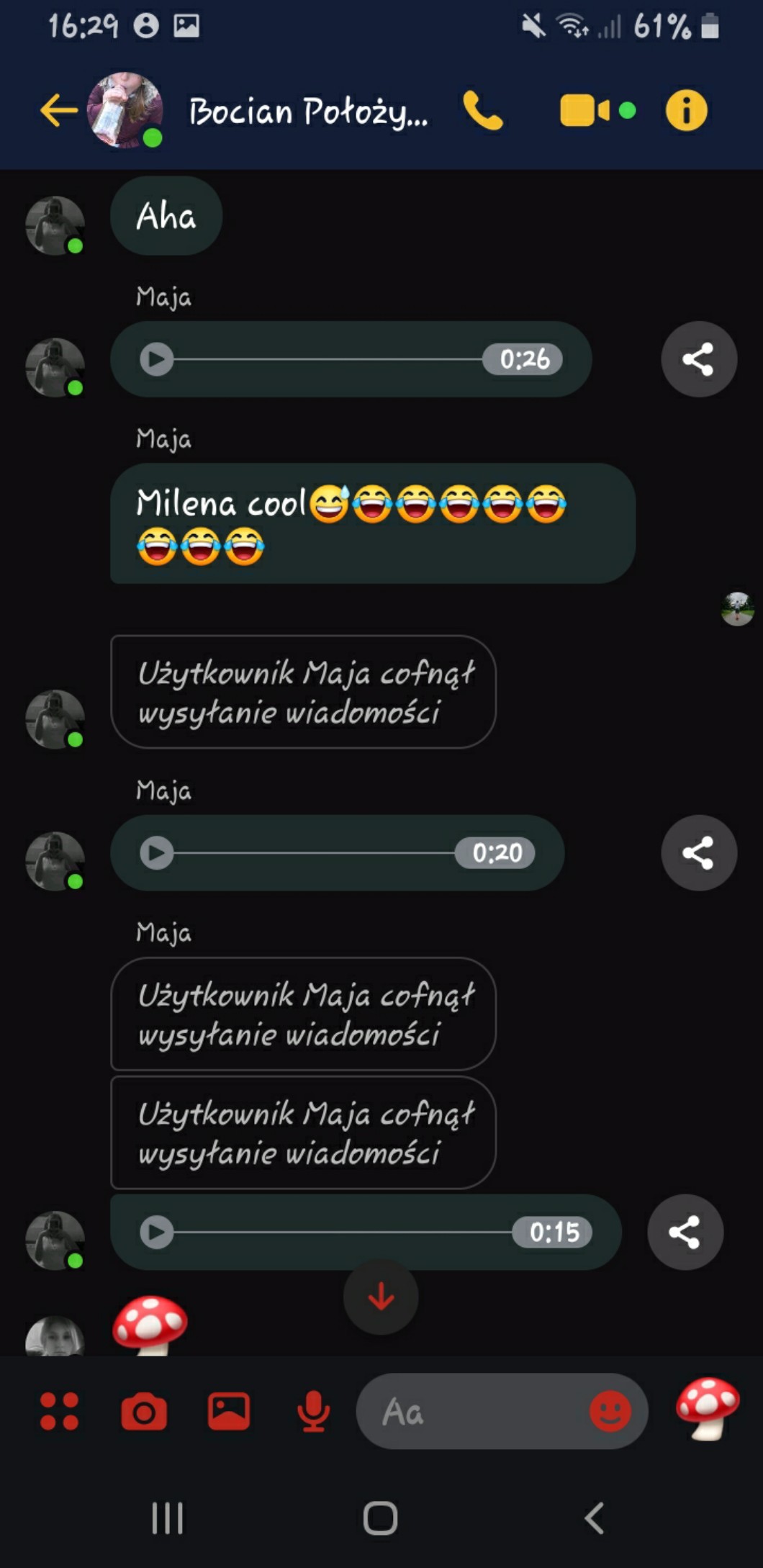The image size is (763, 1568).
Task: Go to the system home screen
Action: pos(381,1518)
